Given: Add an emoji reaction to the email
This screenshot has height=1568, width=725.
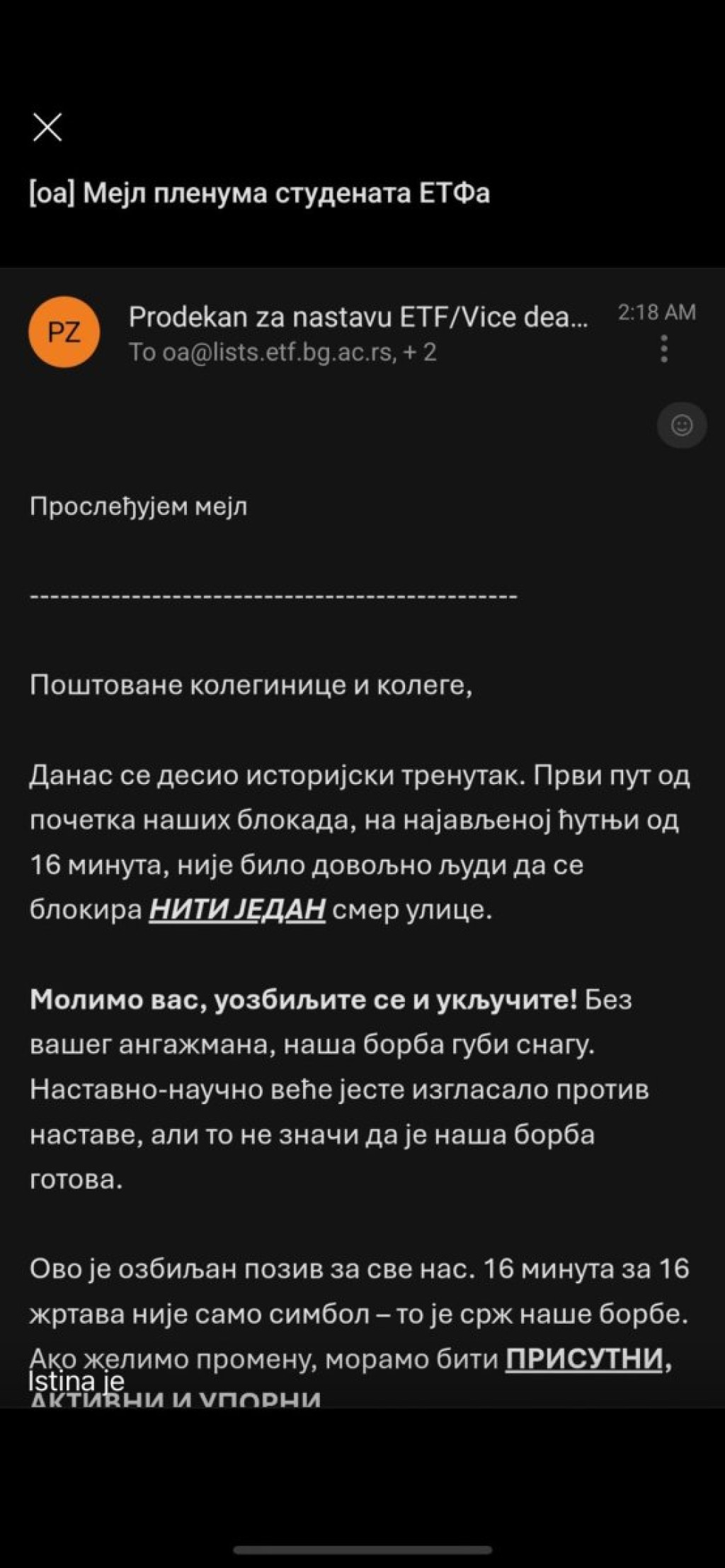Looking at the screenshot, I should coord(681,425).
